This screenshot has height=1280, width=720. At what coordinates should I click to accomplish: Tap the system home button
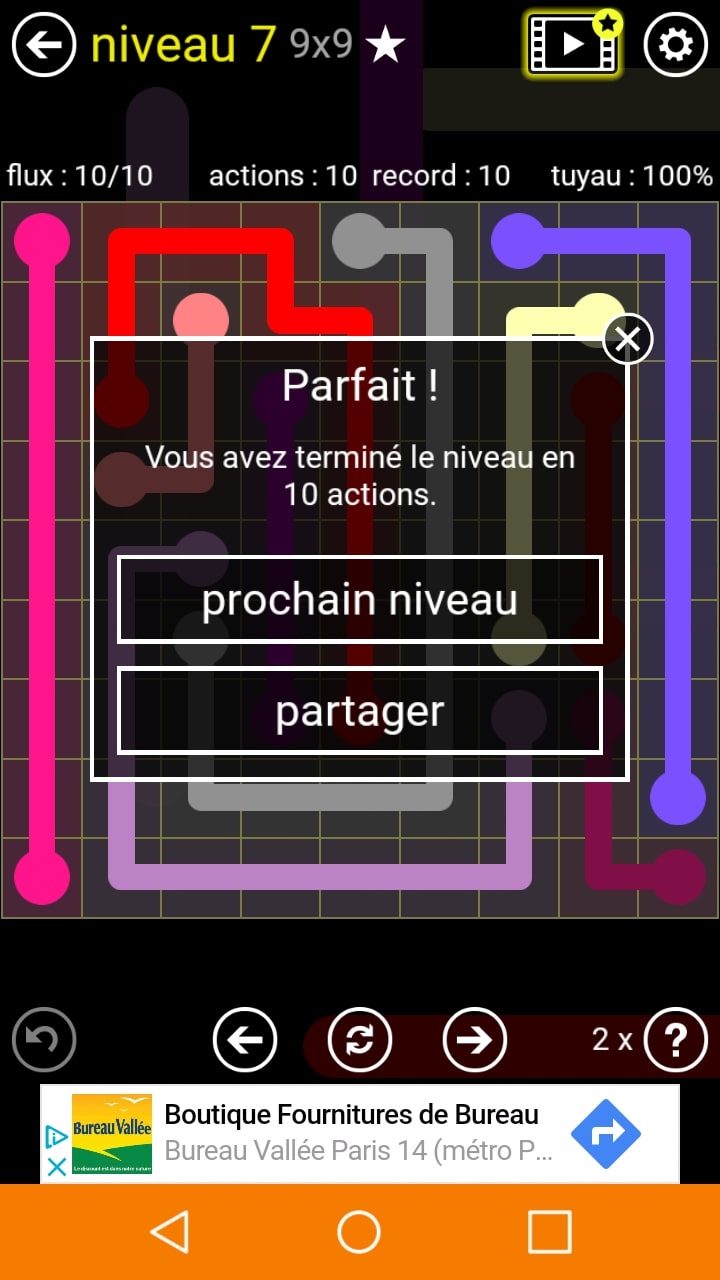(x=359, y=1232)
